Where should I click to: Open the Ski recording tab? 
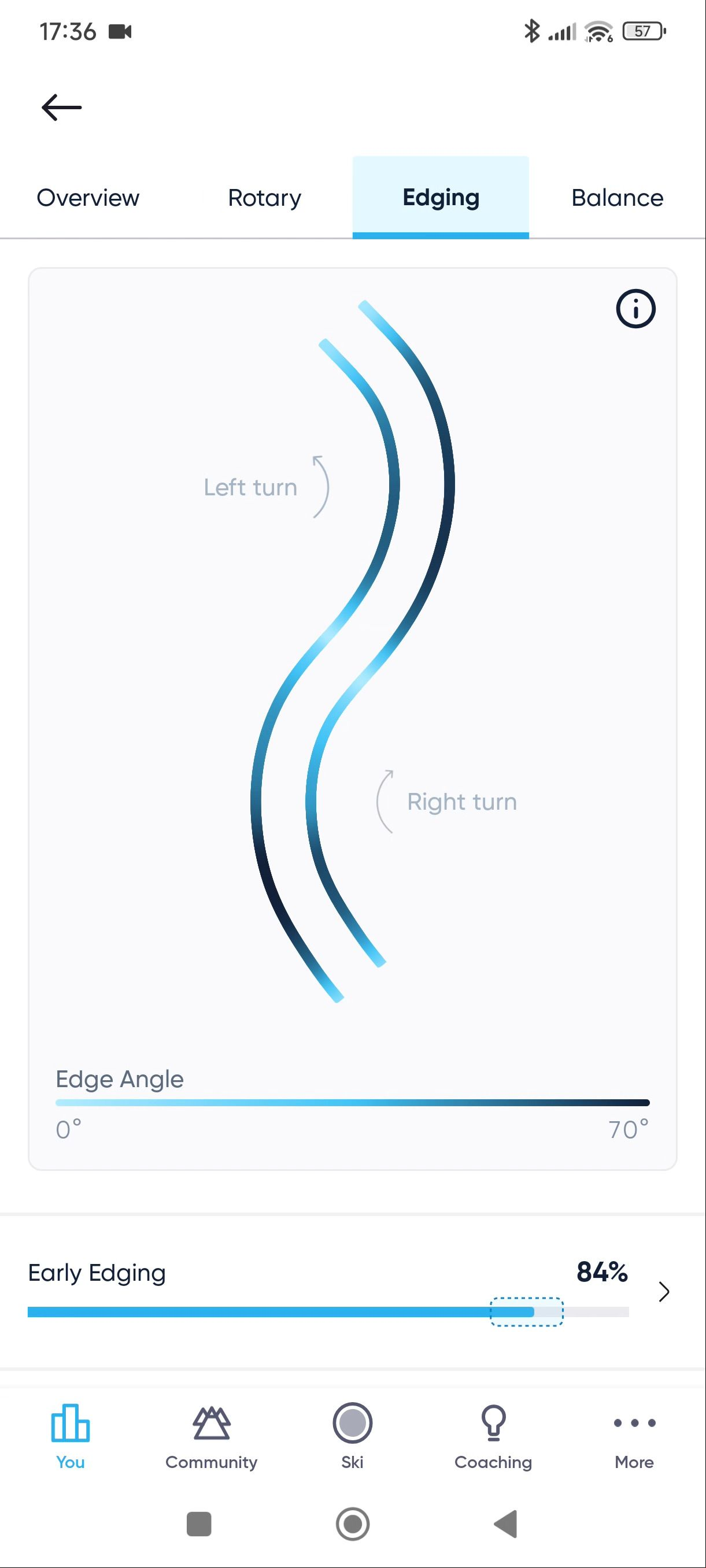point(352,1437)
